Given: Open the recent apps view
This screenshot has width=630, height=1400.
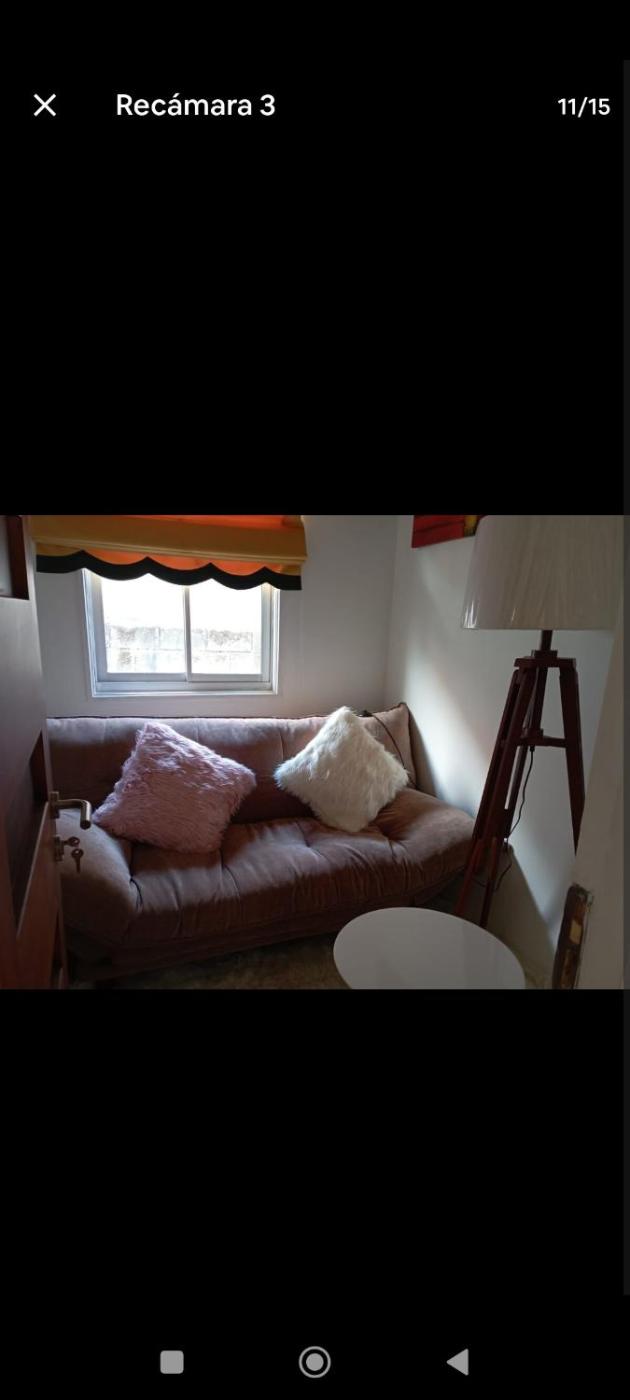Looking at the screenshot, I should 172,1361.
